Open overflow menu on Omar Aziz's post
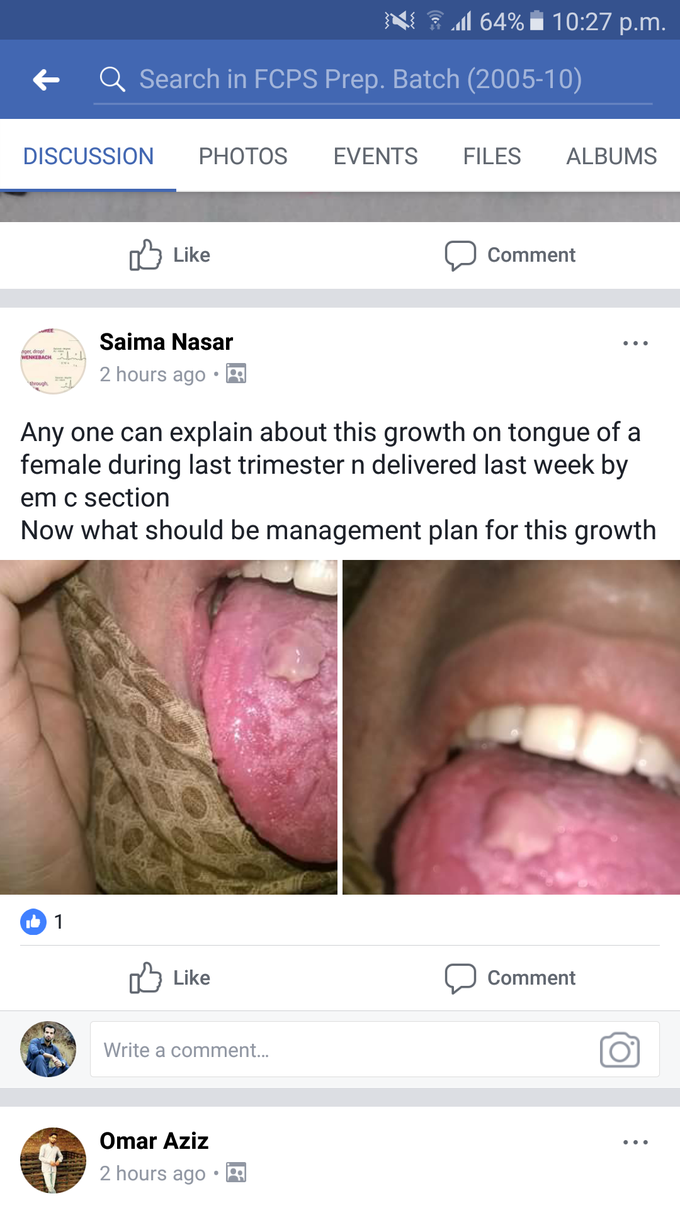 tap(635, 1142)
